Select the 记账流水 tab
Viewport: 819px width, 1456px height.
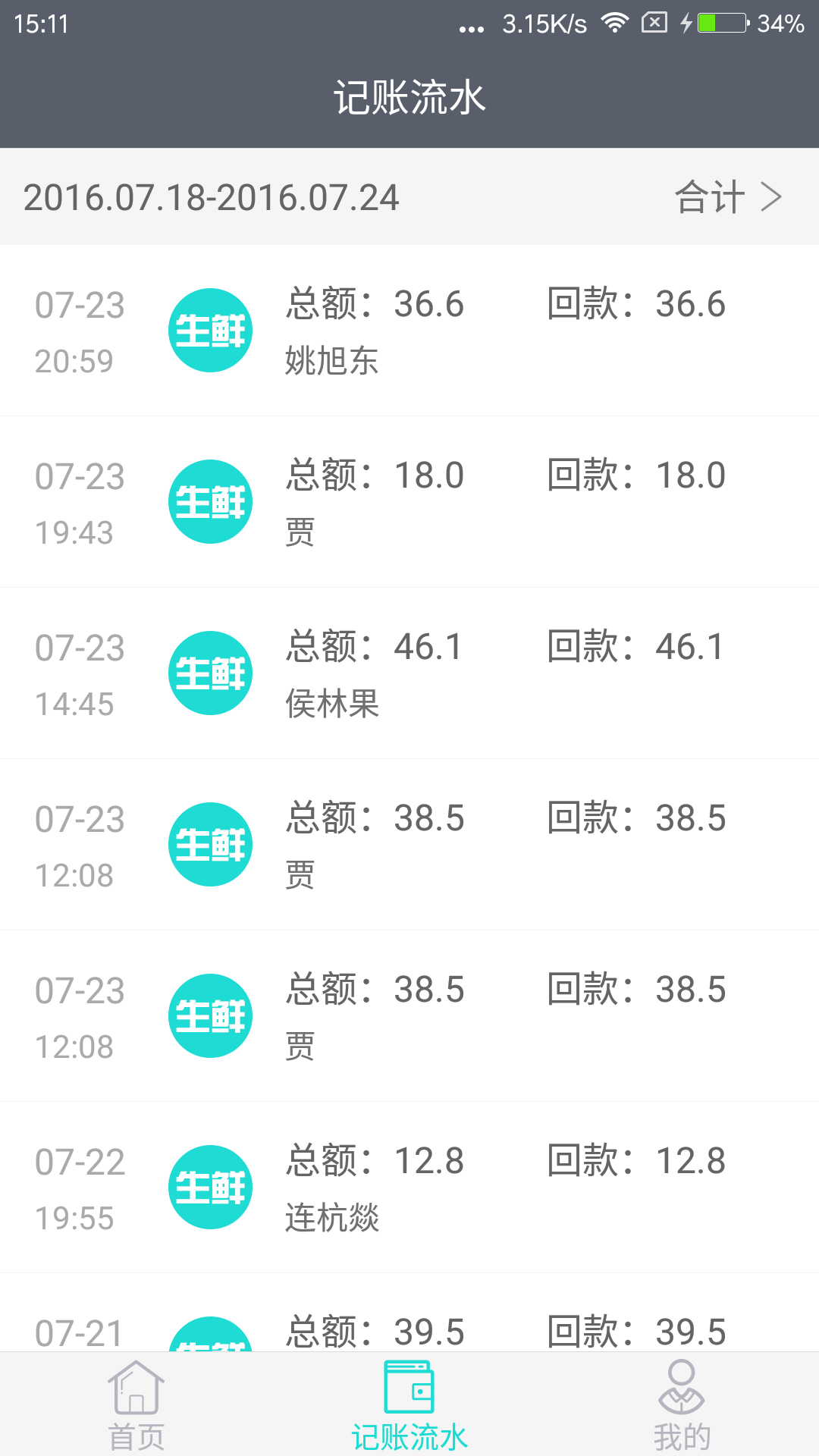click(x=409, y=1404)
